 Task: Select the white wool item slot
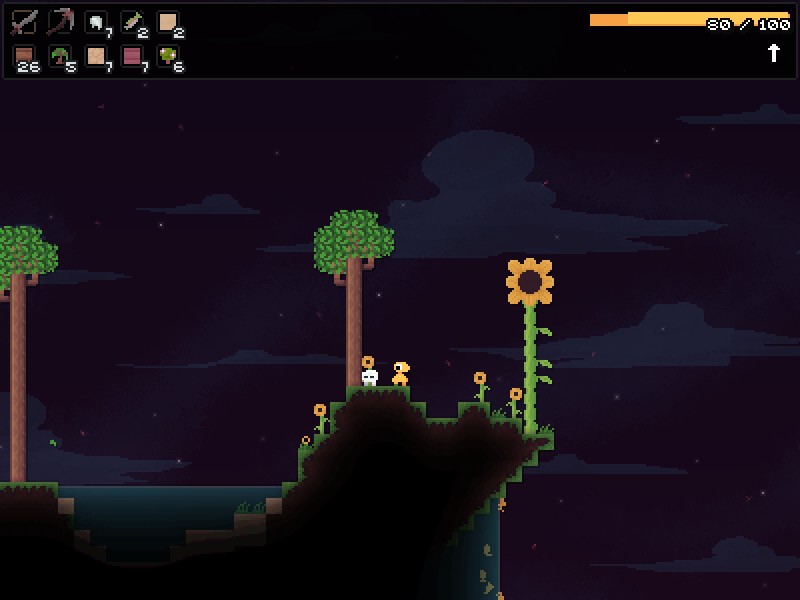[x=97, y=22]
